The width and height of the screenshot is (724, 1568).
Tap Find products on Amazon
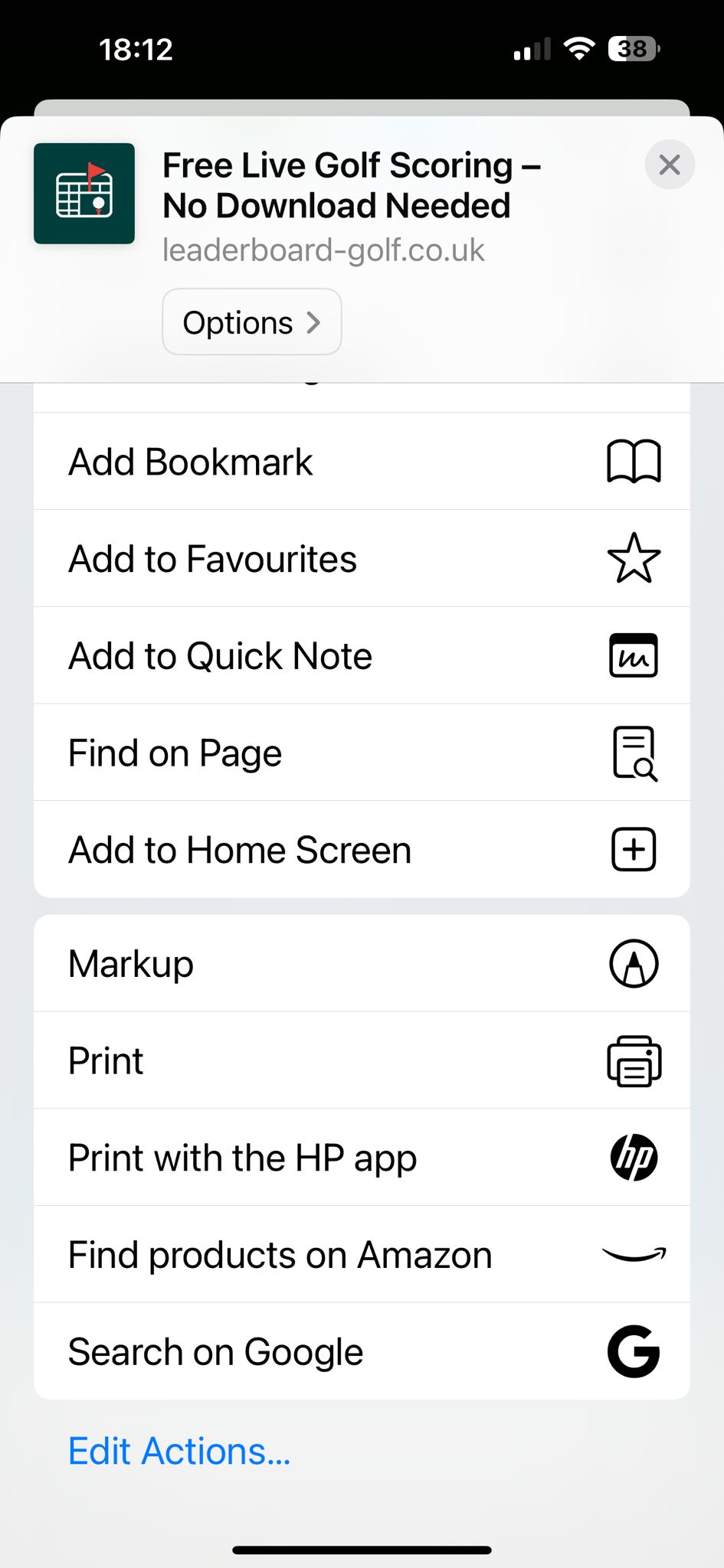(x=362, y=1255)
